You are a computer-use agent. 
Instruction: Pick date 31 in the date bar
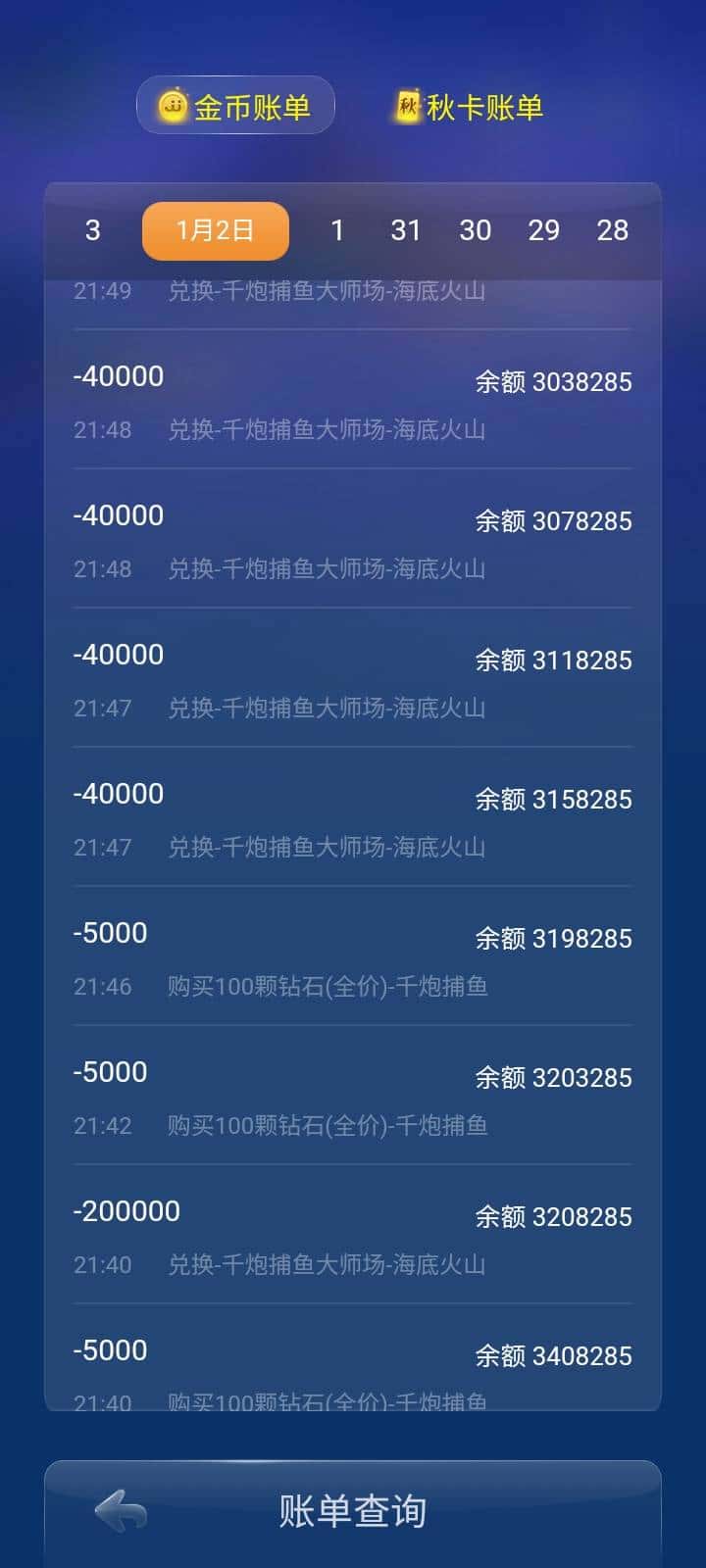click(x=406, y=229)
